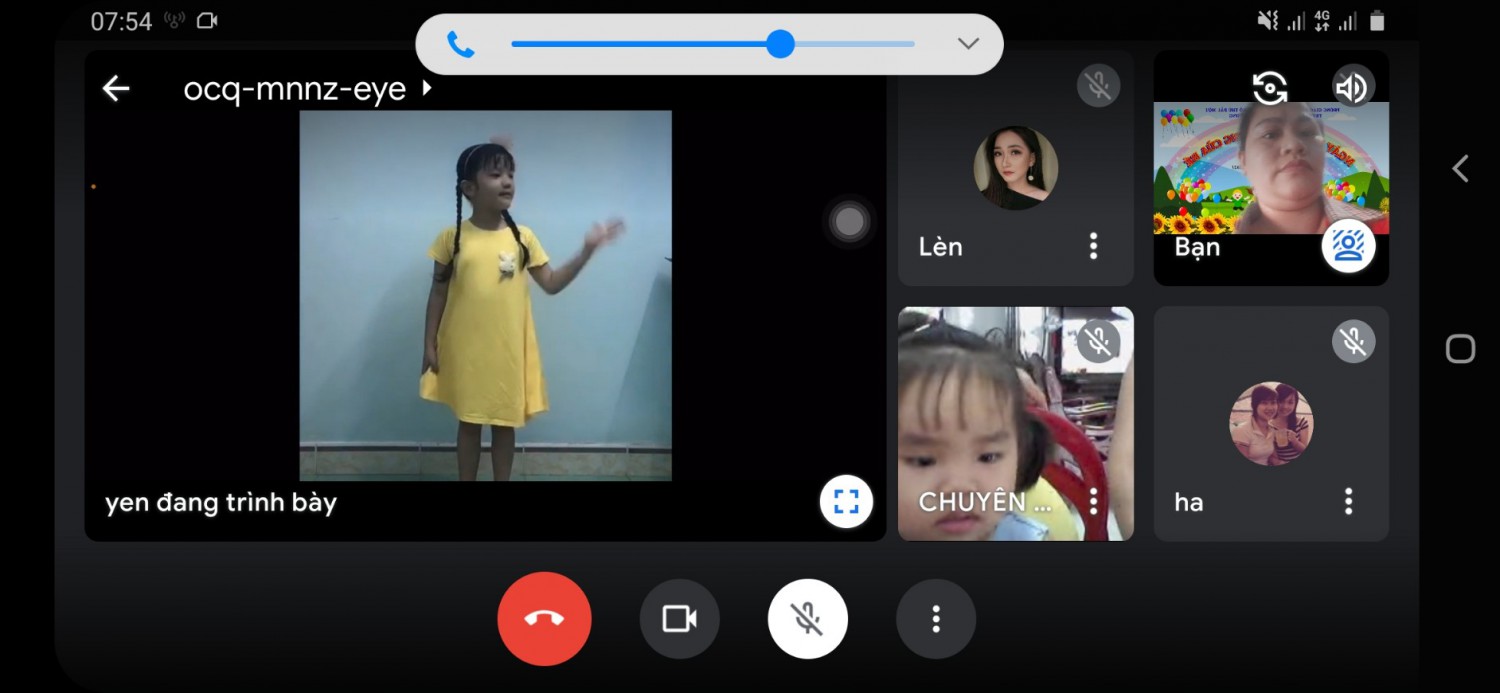The height and width of the screenshot is (693, 1500).
Task: Tap the system home button
Action: click(1460, 349)
